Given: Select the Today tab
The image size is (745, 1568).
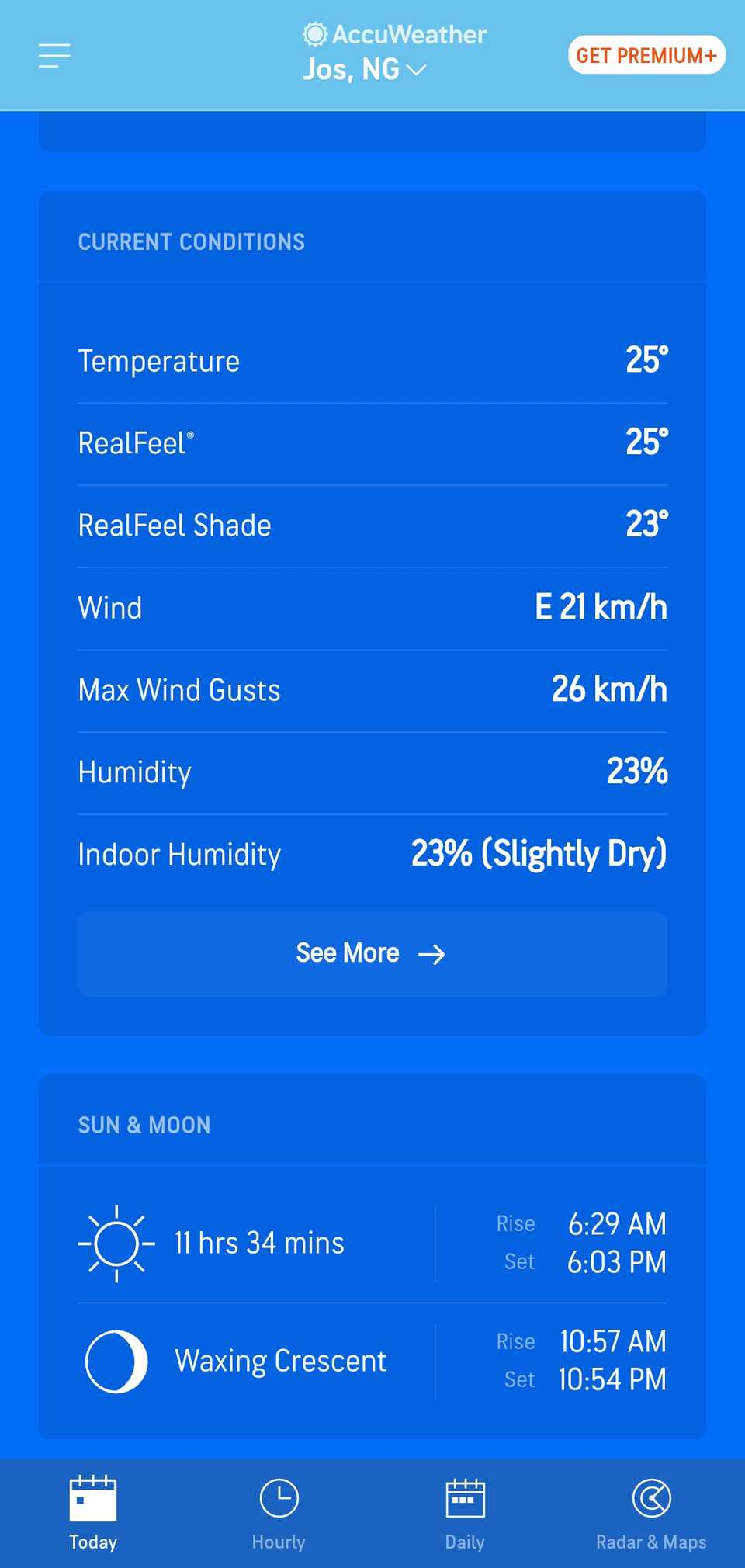Looking at the screenshot, I should click(93, 1512).
